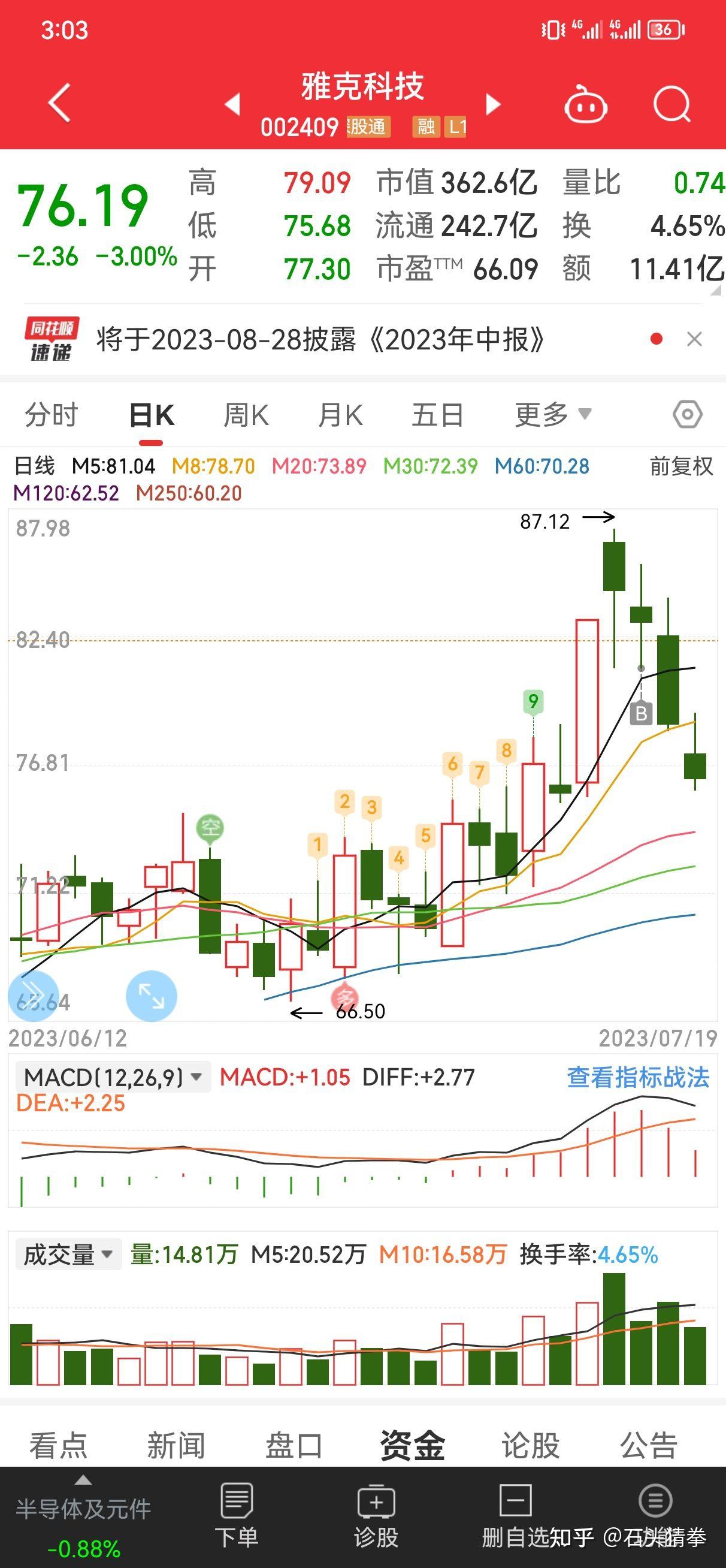Change the 前复权 adjustment mode
The height and width of the screenshot is (1568, 726).
[x=681, y=466]
